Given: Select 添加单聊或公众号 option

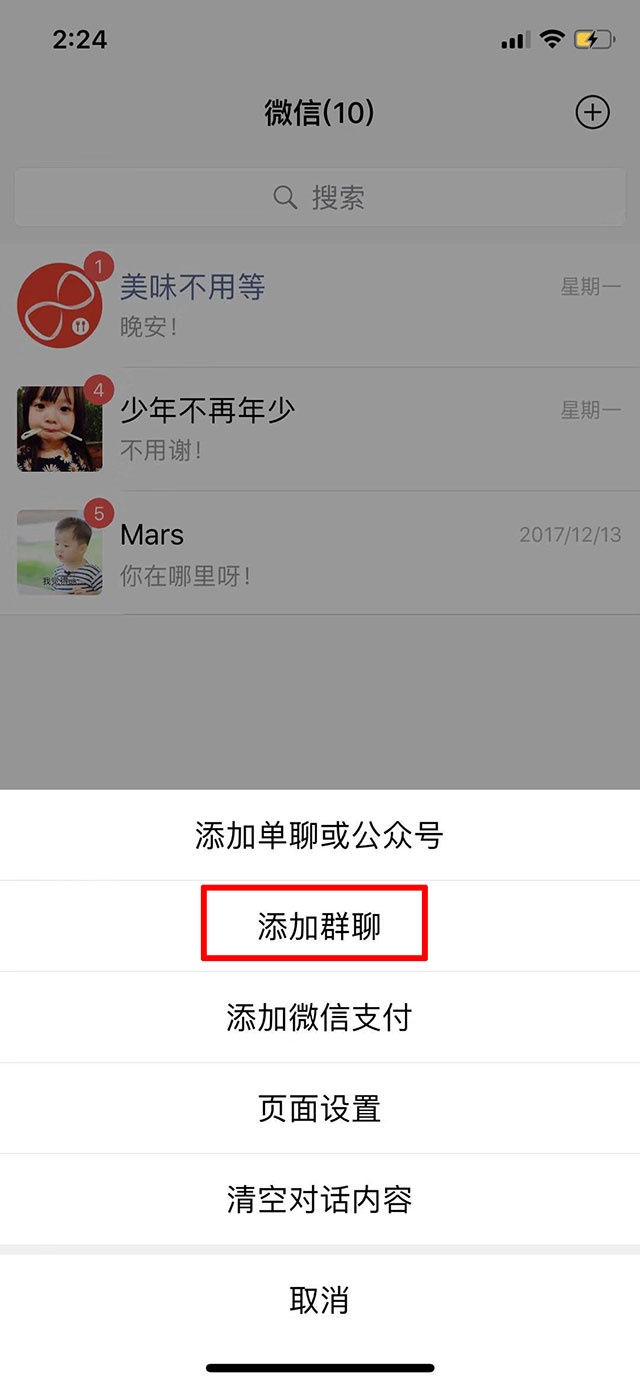Looking at the screenshot, I should point(319,835).
